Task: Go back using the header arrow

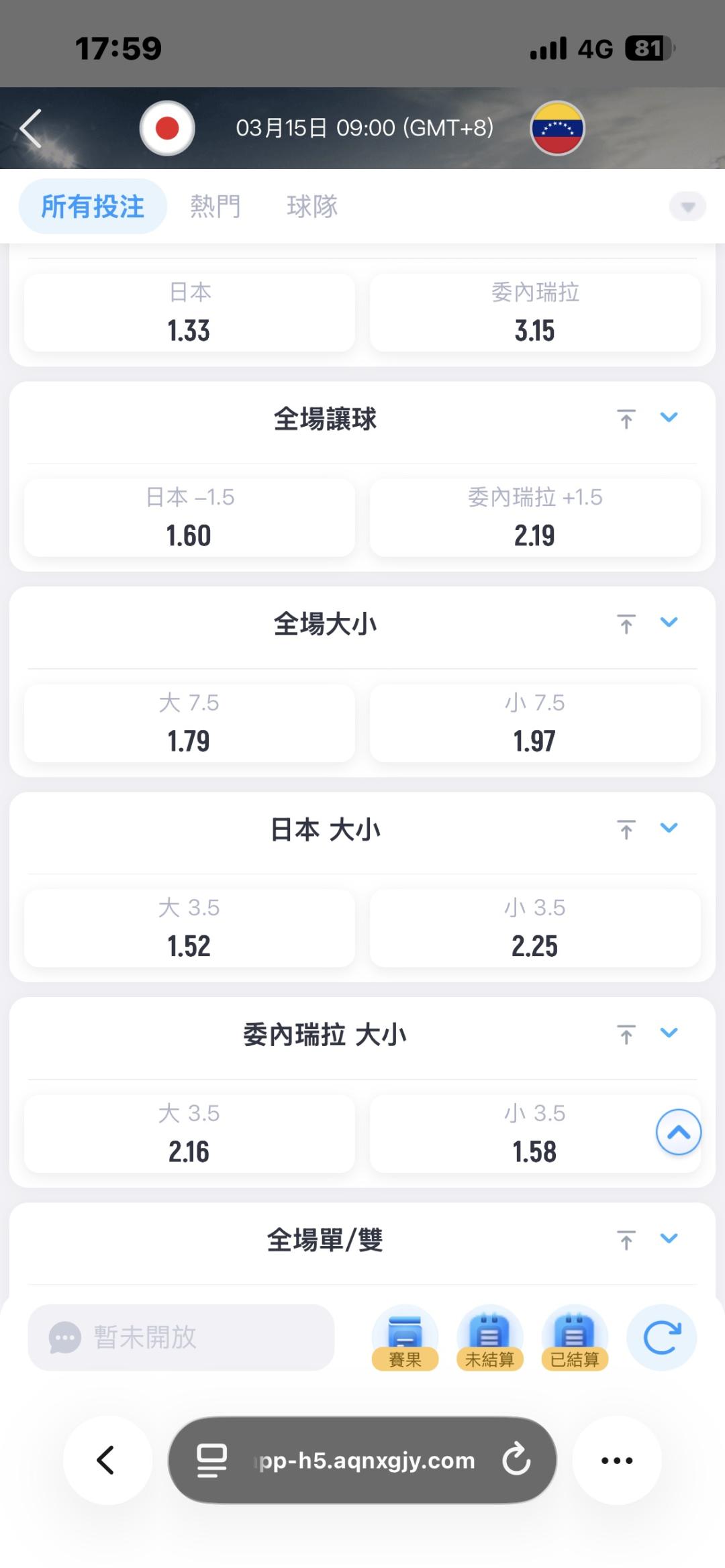Action: pos(31,128)
